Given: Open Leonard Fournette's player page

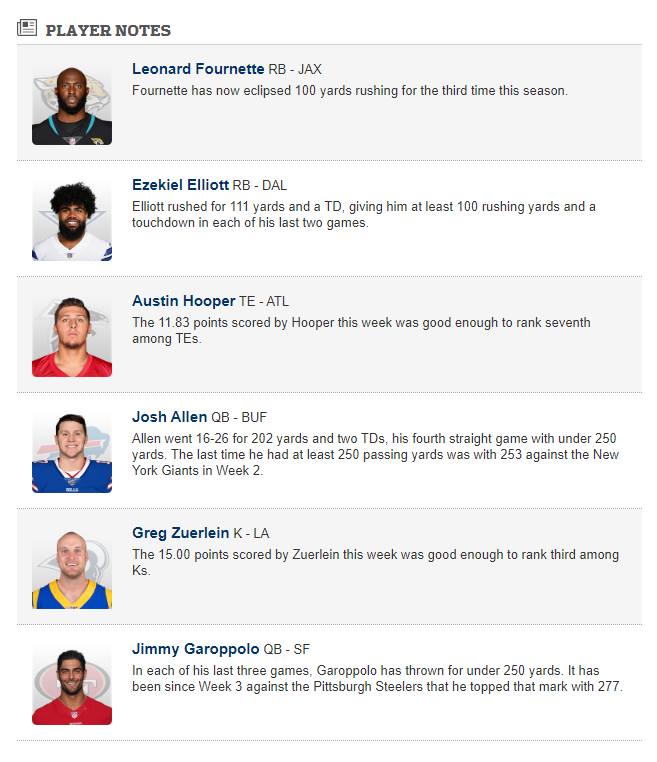Looking at the screenshot, I should pos(198,69).
